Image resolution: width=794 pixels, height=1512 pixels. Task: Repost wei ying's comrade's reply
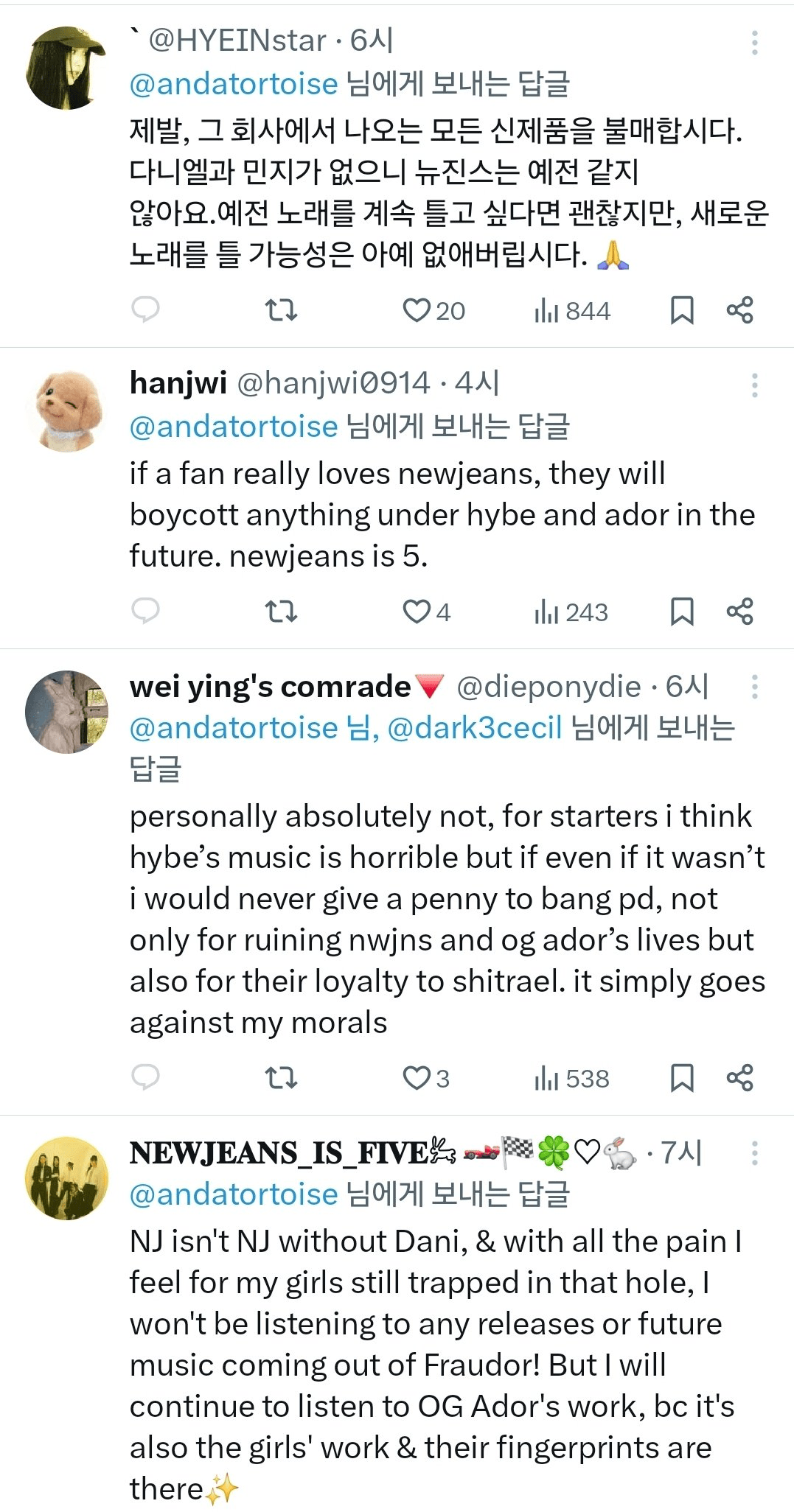(x=281, y=1078)
